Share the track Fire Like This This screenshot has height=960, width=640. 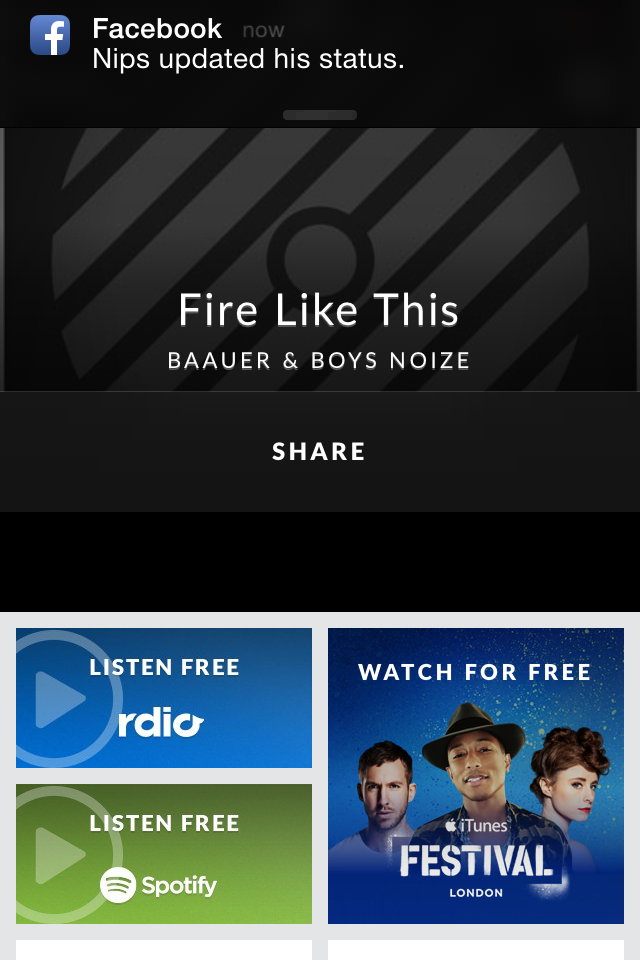[319, 451]
